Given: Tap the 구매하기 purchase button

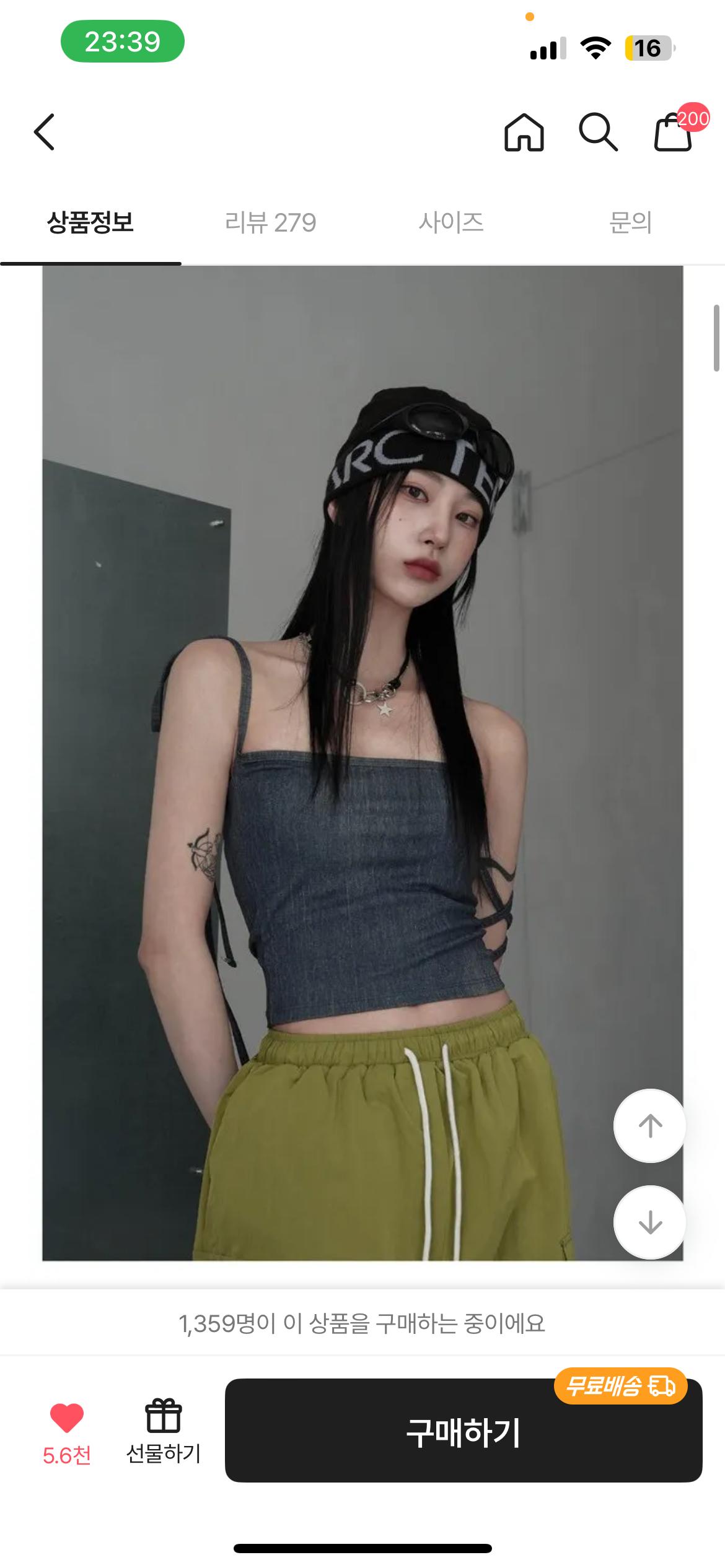Looking at the screenshot, I should click(464, 1431).
